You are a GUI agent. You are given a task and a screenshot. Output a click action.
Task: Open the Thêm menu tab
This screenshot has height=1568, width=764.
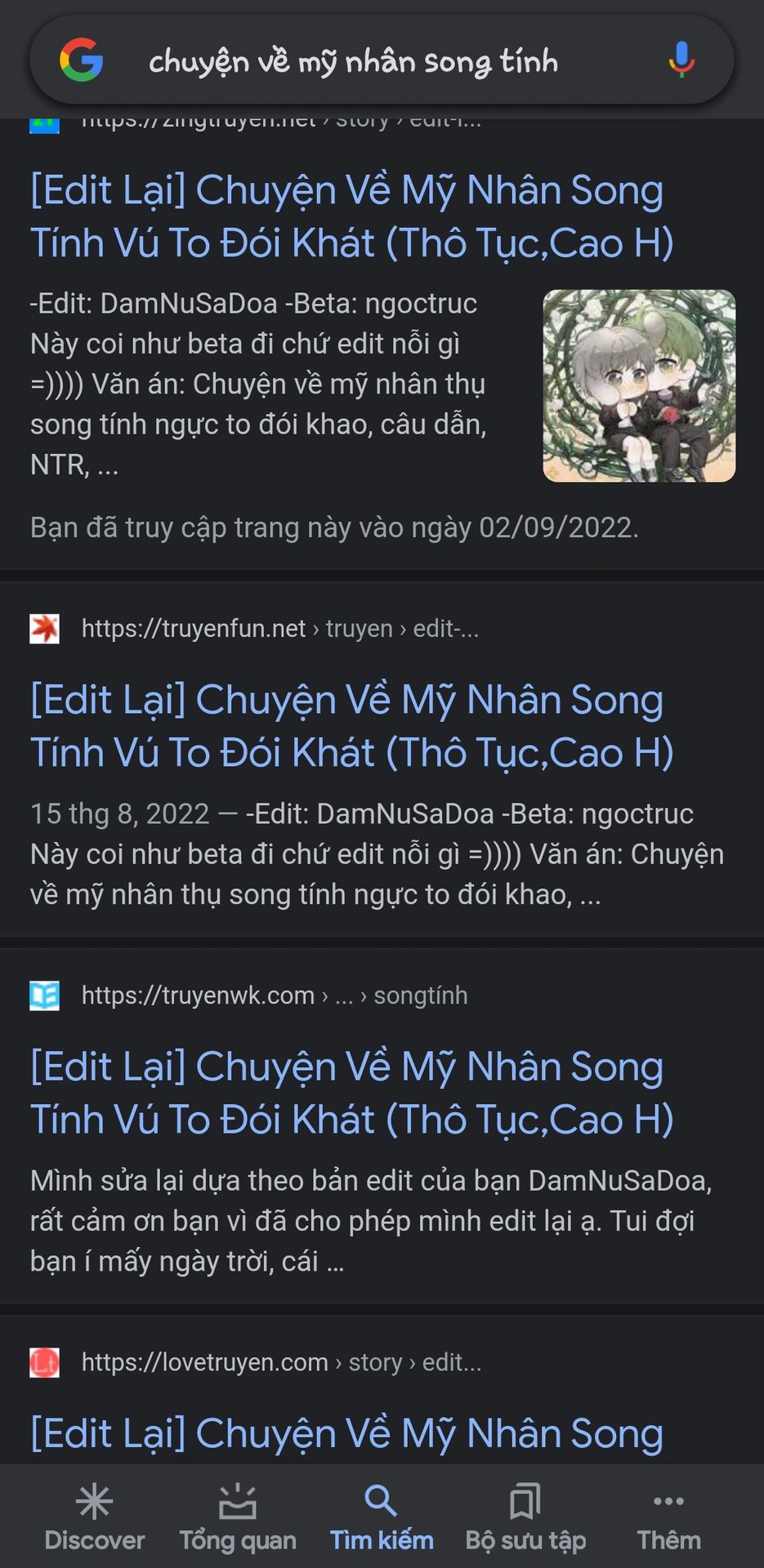coord(669,1517)
